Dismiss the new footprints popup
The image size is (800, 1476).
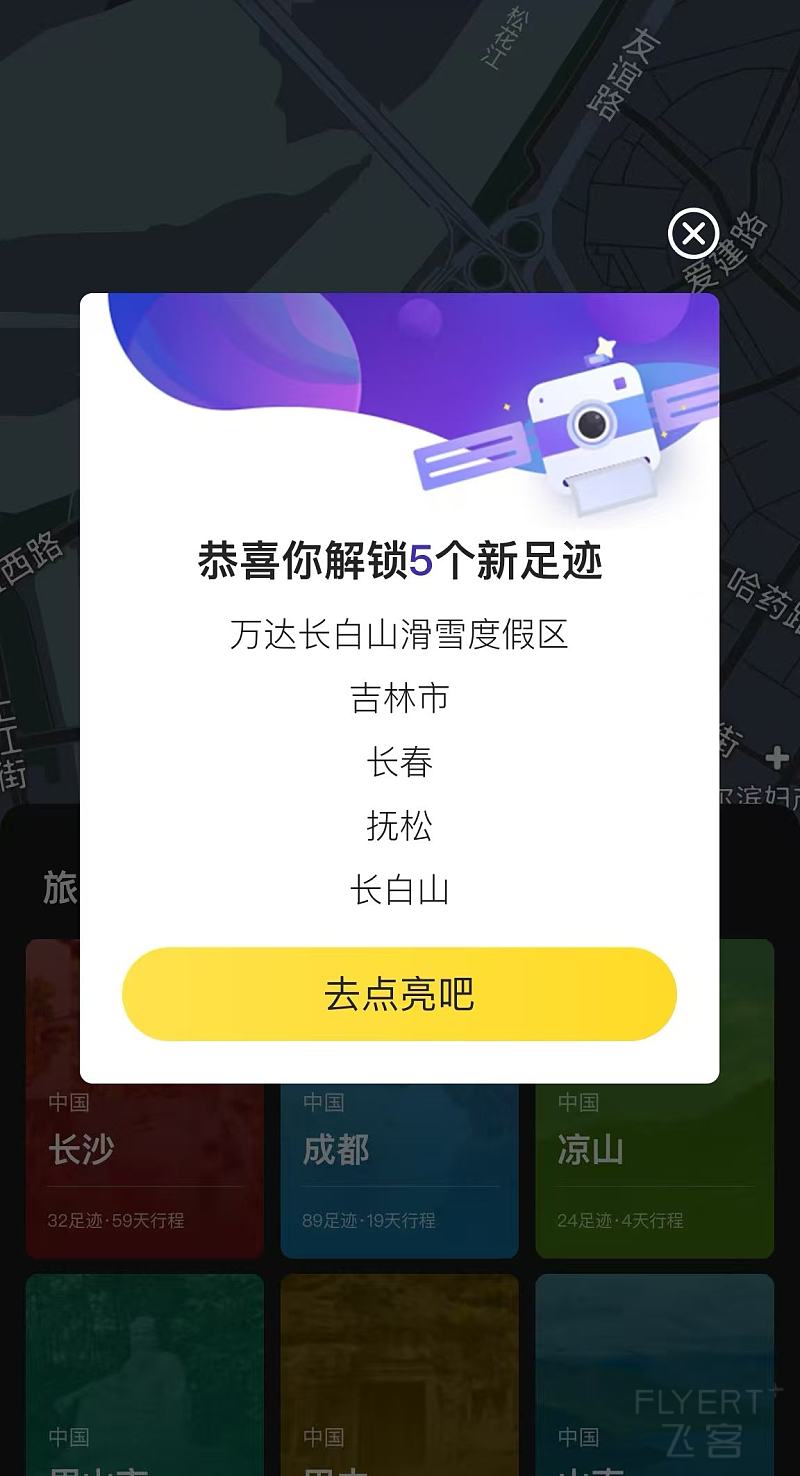[x=693, y=234]
